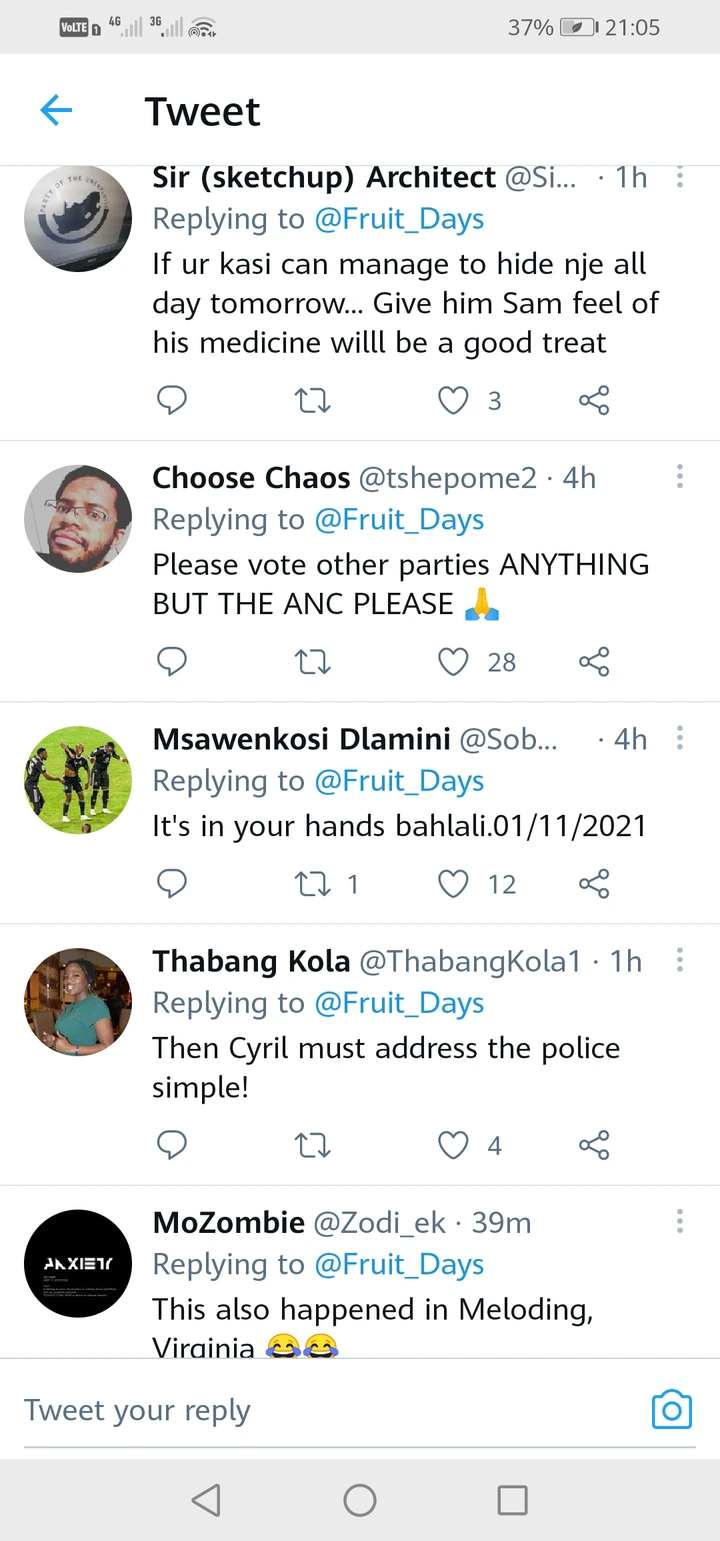Image resolution: width=720 pixels, height=1541 pixels.
Task: Reply to Thabang Kola's tweet
Action: point(173,1145)
